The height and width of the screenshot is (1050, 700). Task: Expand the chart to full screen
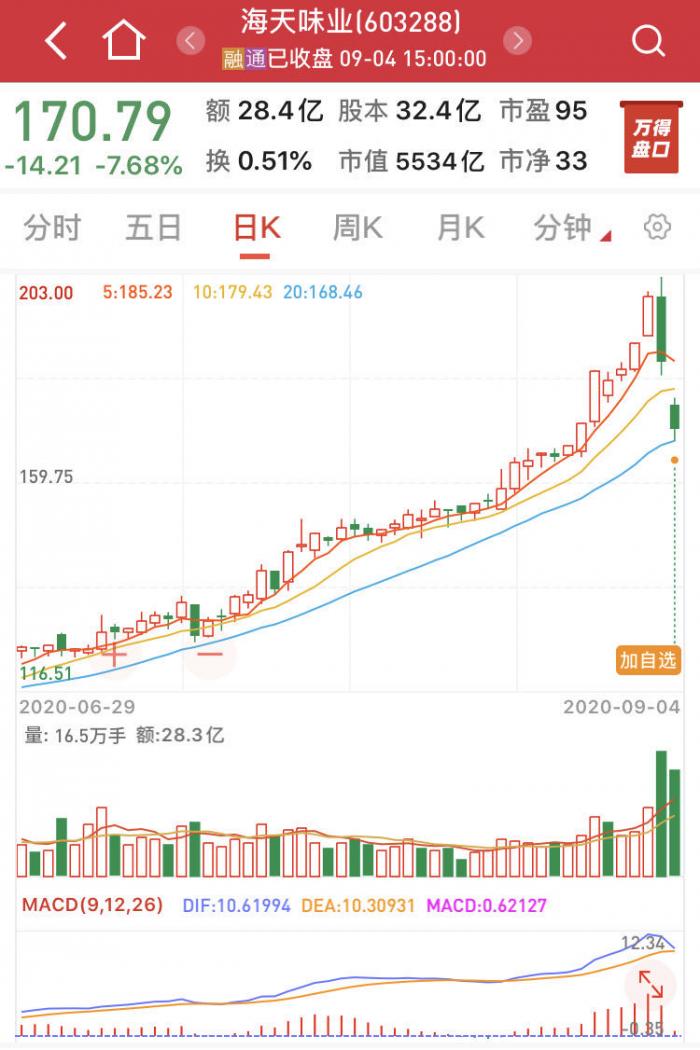[649, 984]
